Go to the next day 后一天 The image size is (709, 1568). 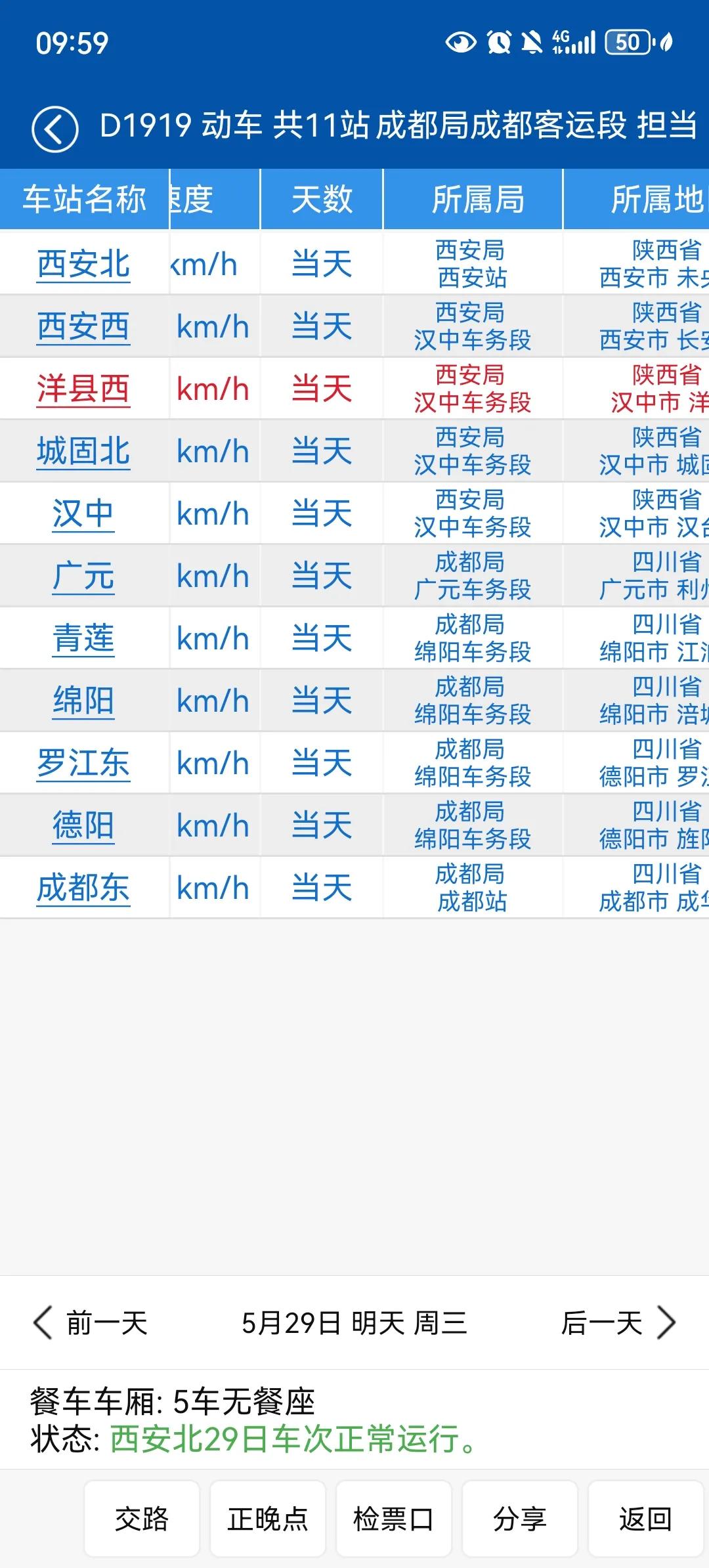[x=617, y=1323]
